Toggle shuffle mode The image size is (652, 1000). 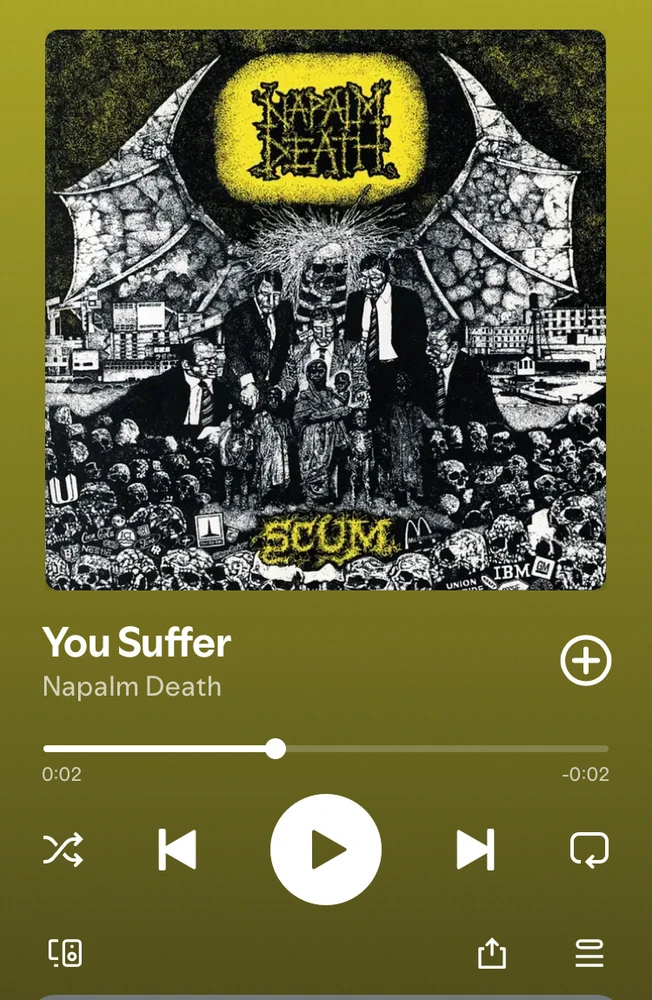tap(63, 850)
